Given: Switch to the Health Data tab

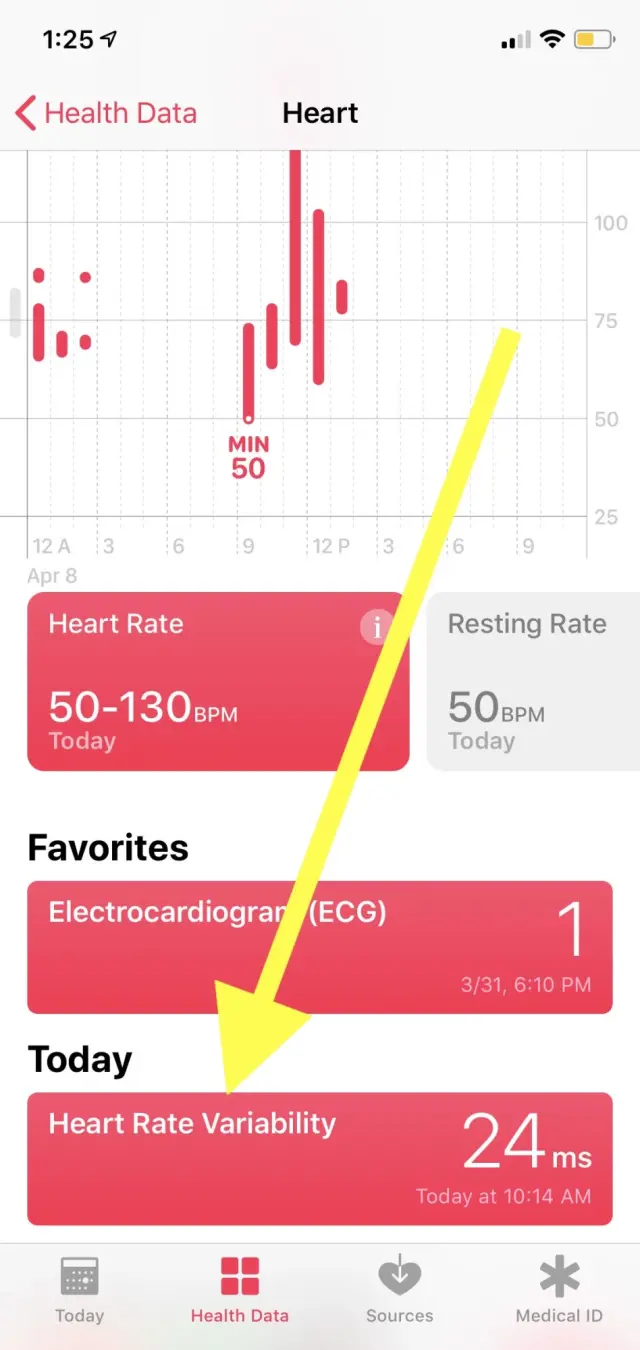Looking at the screenshot, I should coord(240,1290).
